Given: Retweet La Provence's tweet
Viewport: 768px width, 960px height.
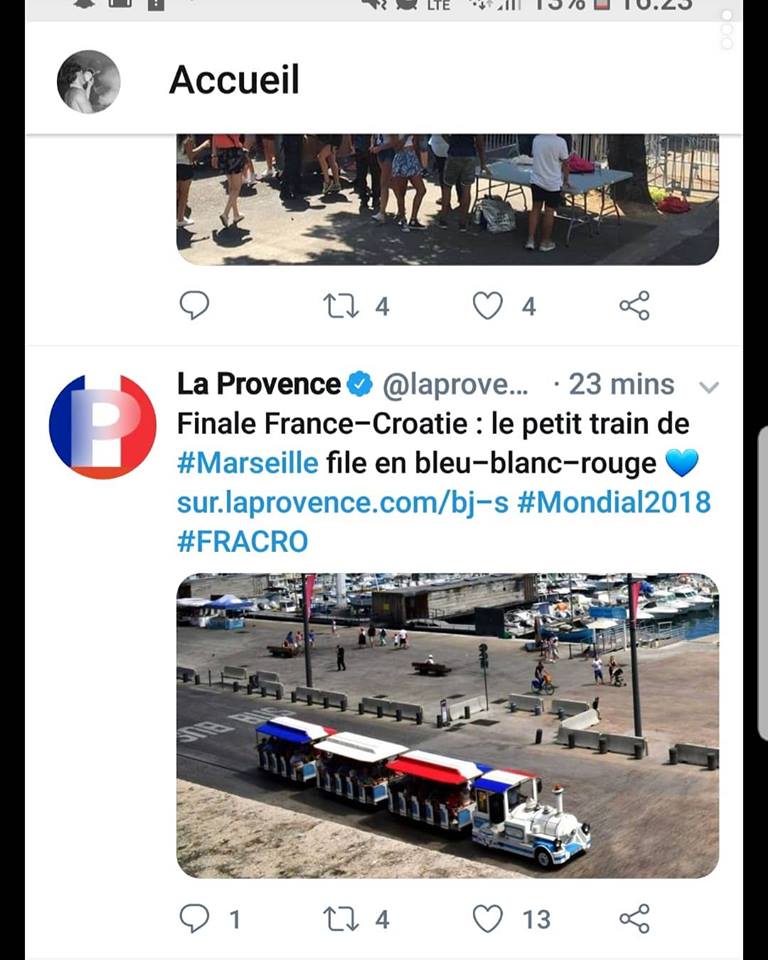Looking at the screenshot, I should (343, 918).
